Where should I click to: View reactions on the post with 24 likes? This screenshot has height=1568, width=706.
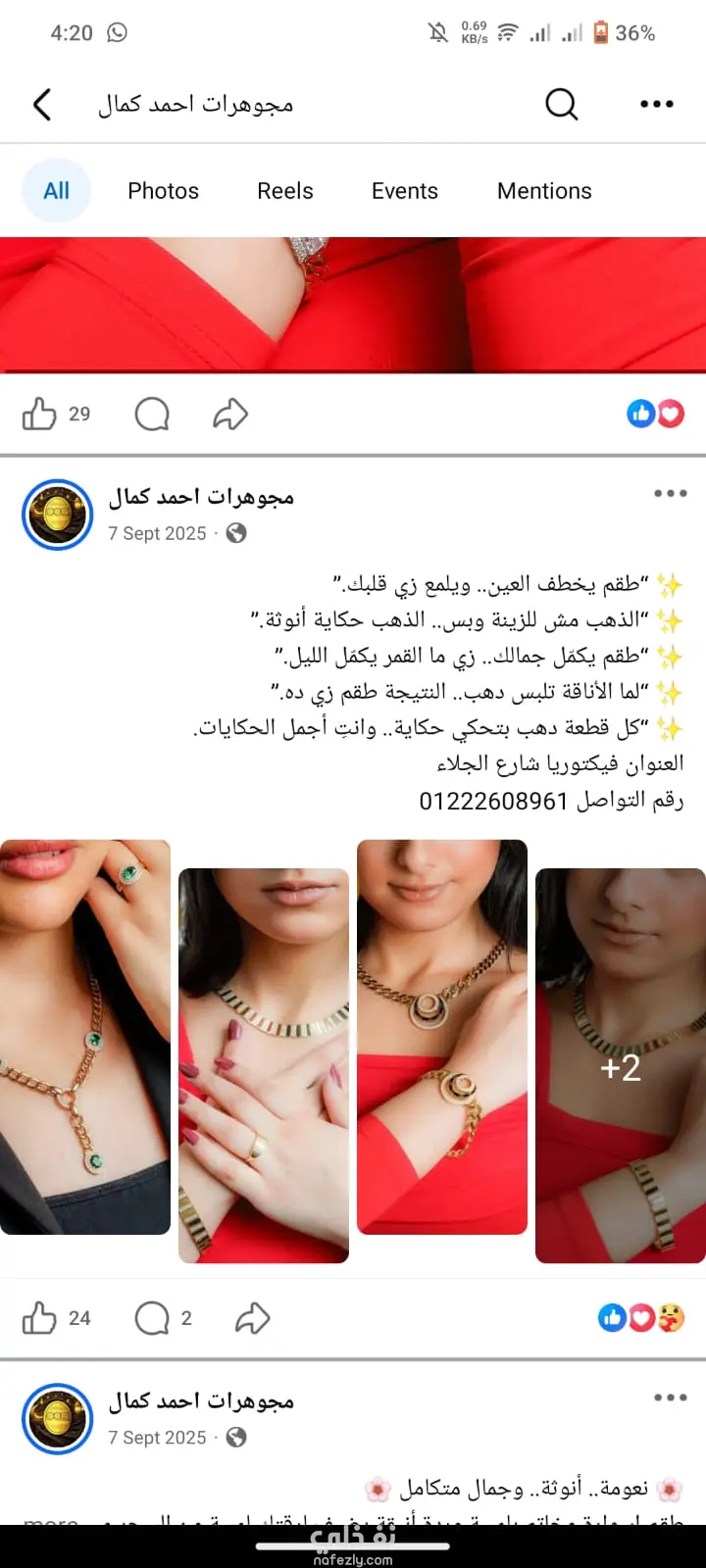pyautogui.click(x=641, y=1318)
